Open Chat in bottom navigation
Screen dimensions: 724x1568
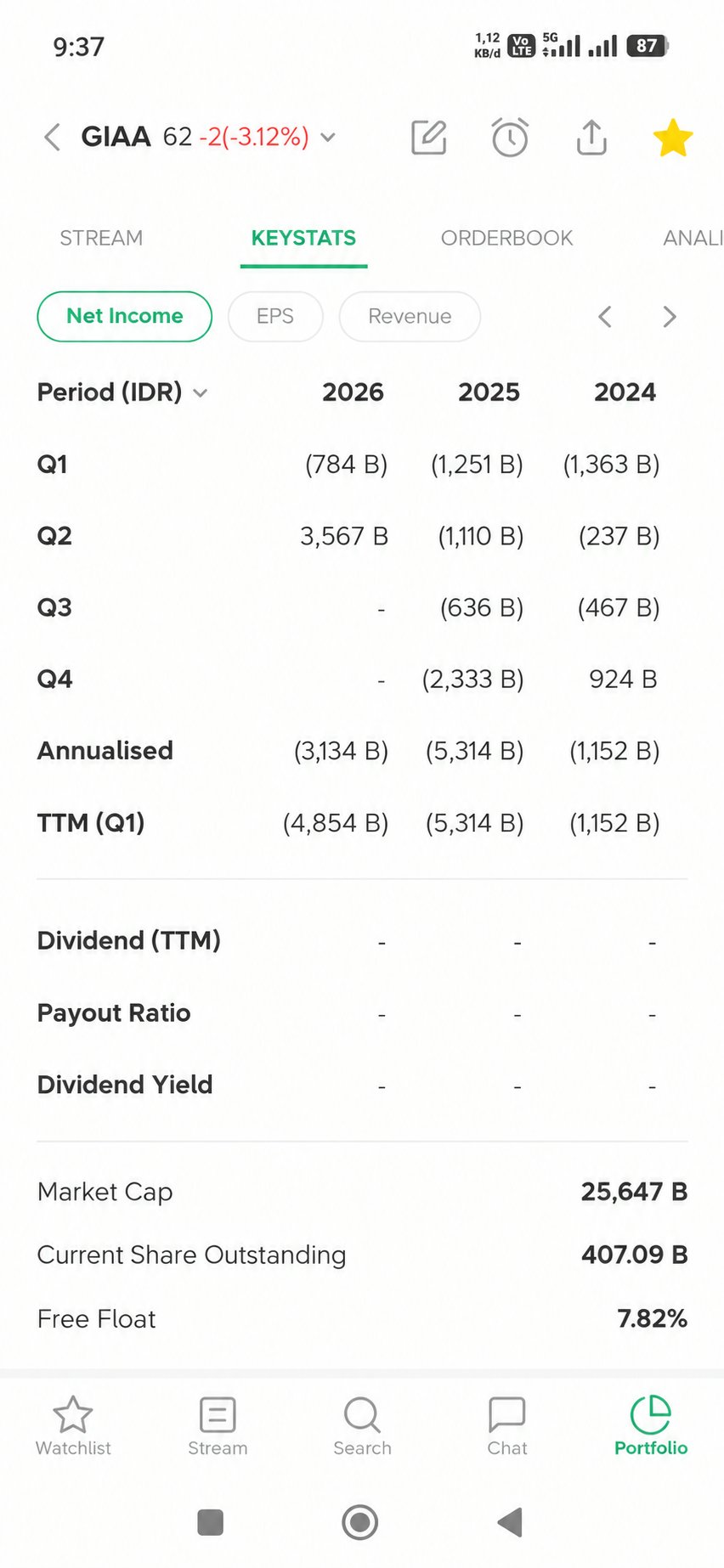pos(507,1426)
